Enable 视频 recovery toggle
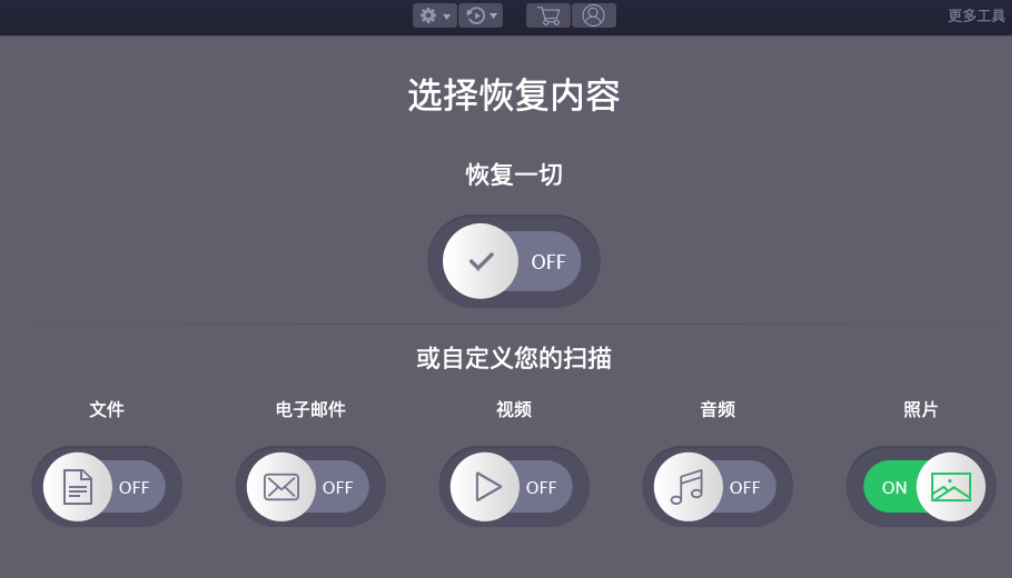The height and width of the screenshot is (578, 1012). click(513, 487)
